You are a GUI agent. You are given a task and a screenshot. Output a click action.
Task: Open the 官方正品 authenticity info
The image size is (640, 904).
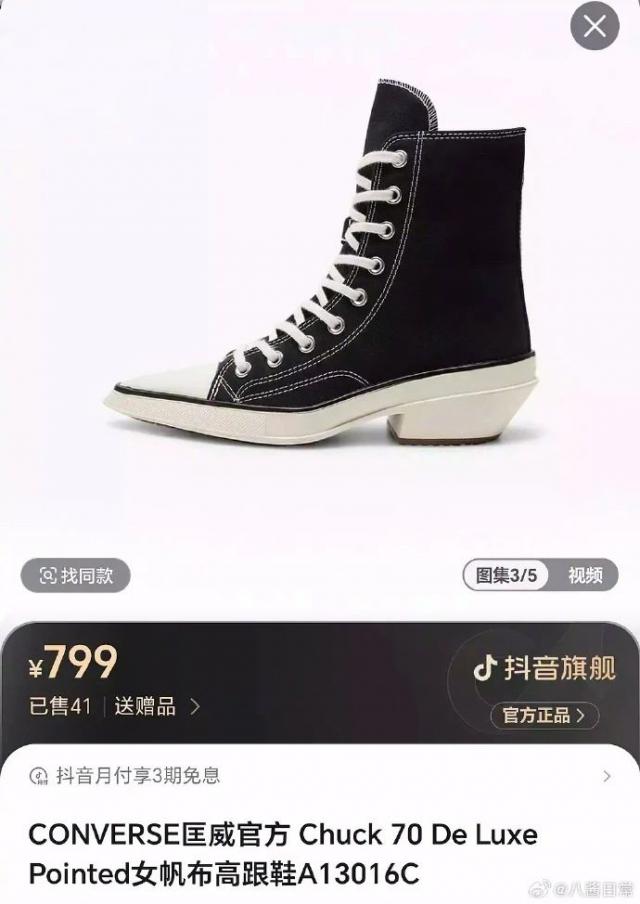coord(544,715)
